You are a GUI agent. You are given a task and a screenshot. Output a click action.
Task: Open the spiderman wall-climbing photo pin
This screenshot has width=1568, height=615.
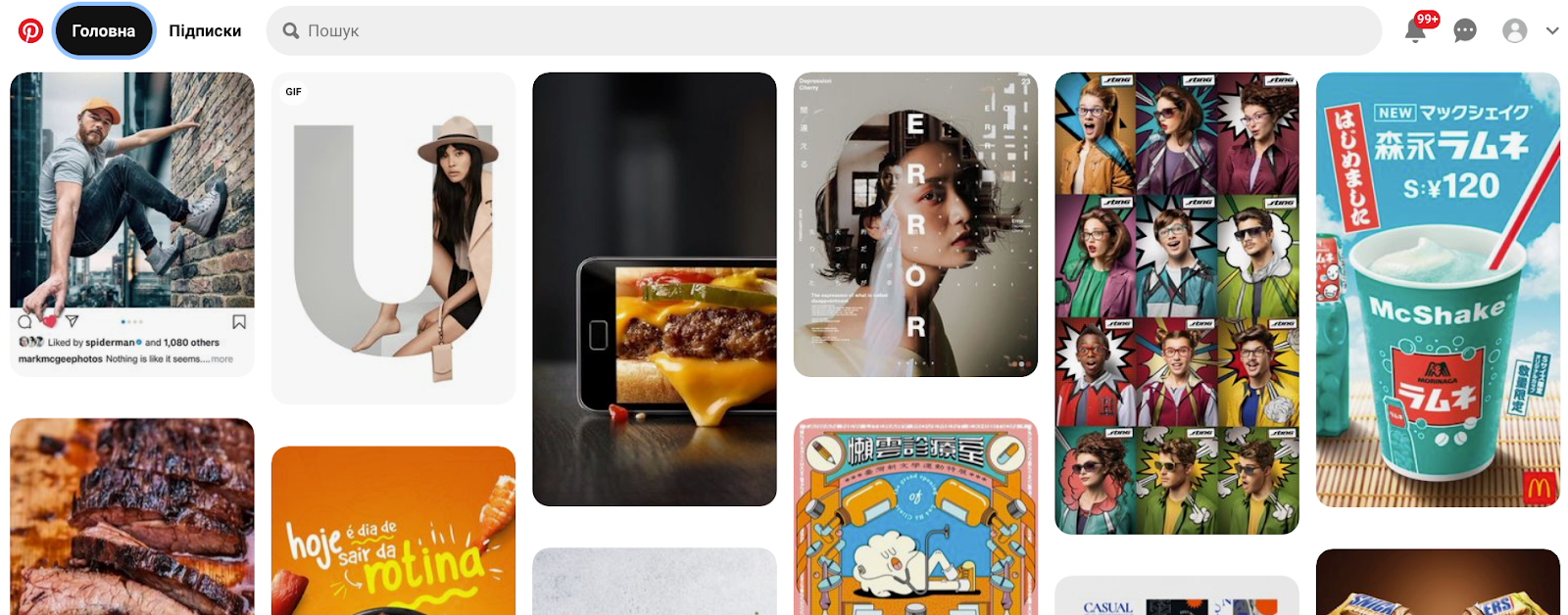132,196
